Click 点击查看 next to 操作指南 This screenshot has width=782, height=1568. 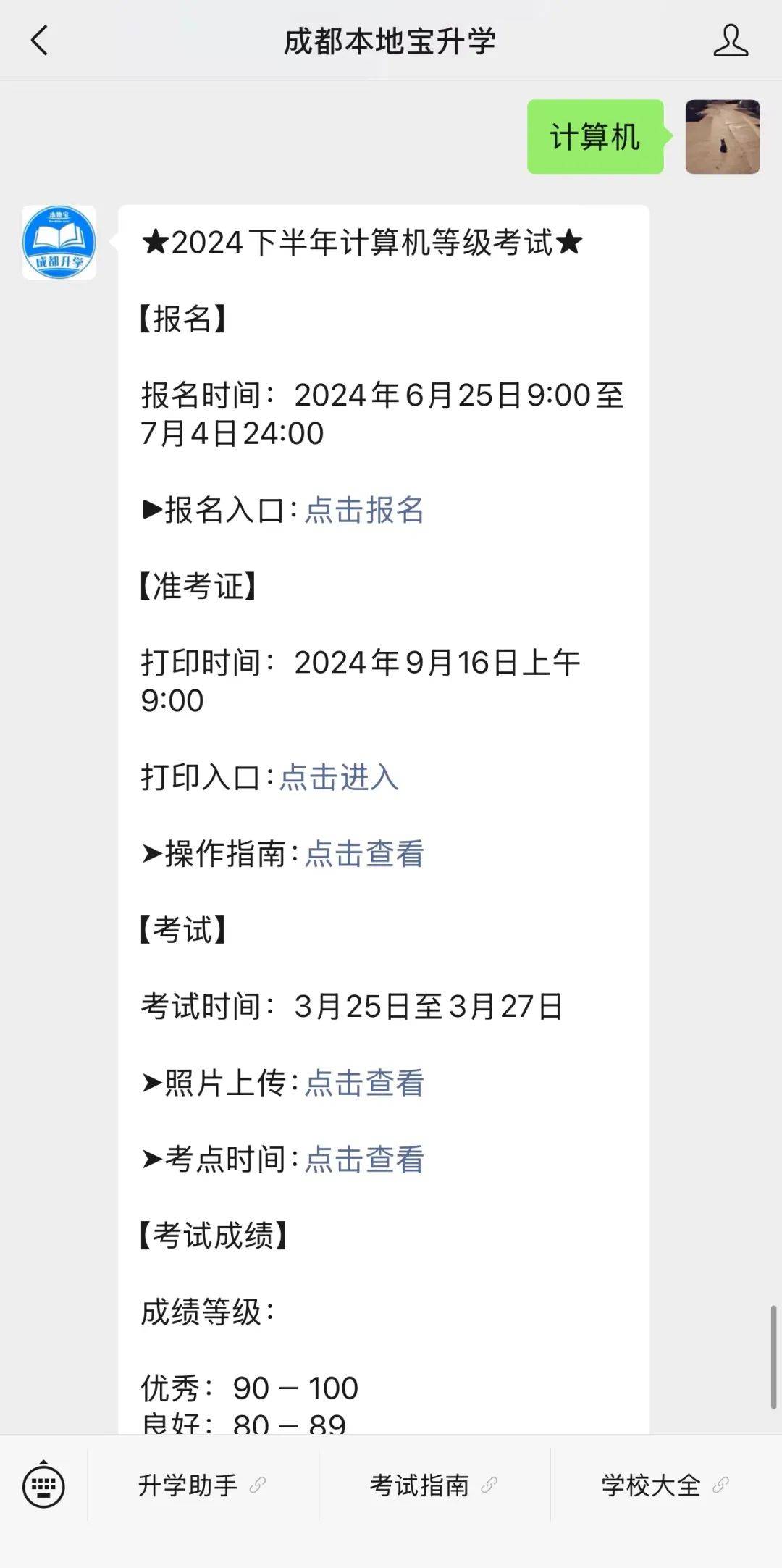click(x=364, y=855)
